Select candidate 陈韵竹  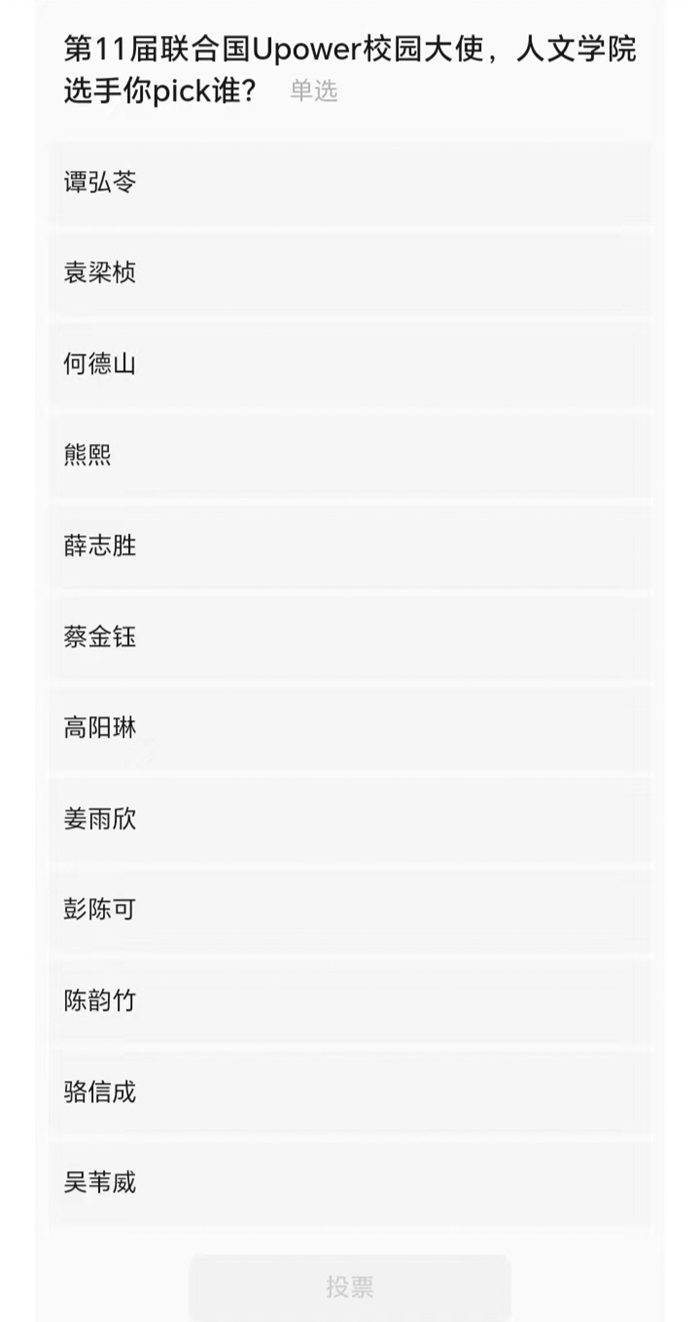[350, 1001]
